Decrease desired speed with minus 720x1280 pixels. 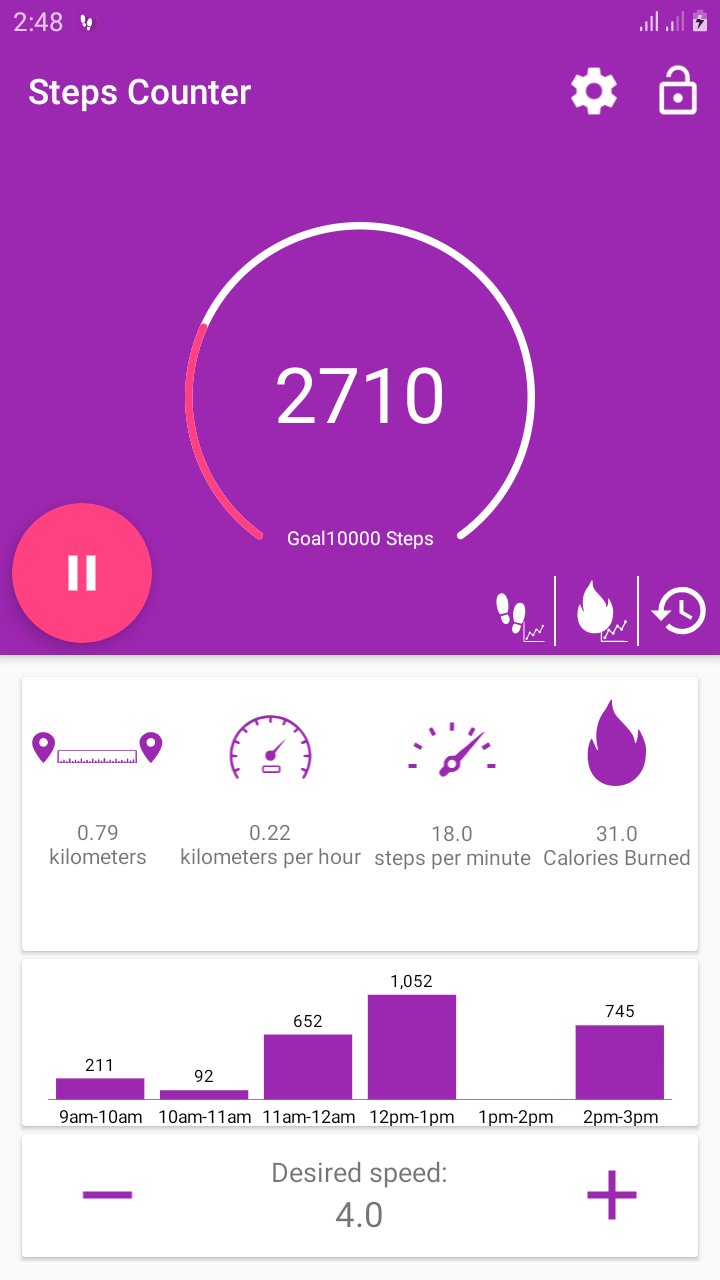(108, 1195)
